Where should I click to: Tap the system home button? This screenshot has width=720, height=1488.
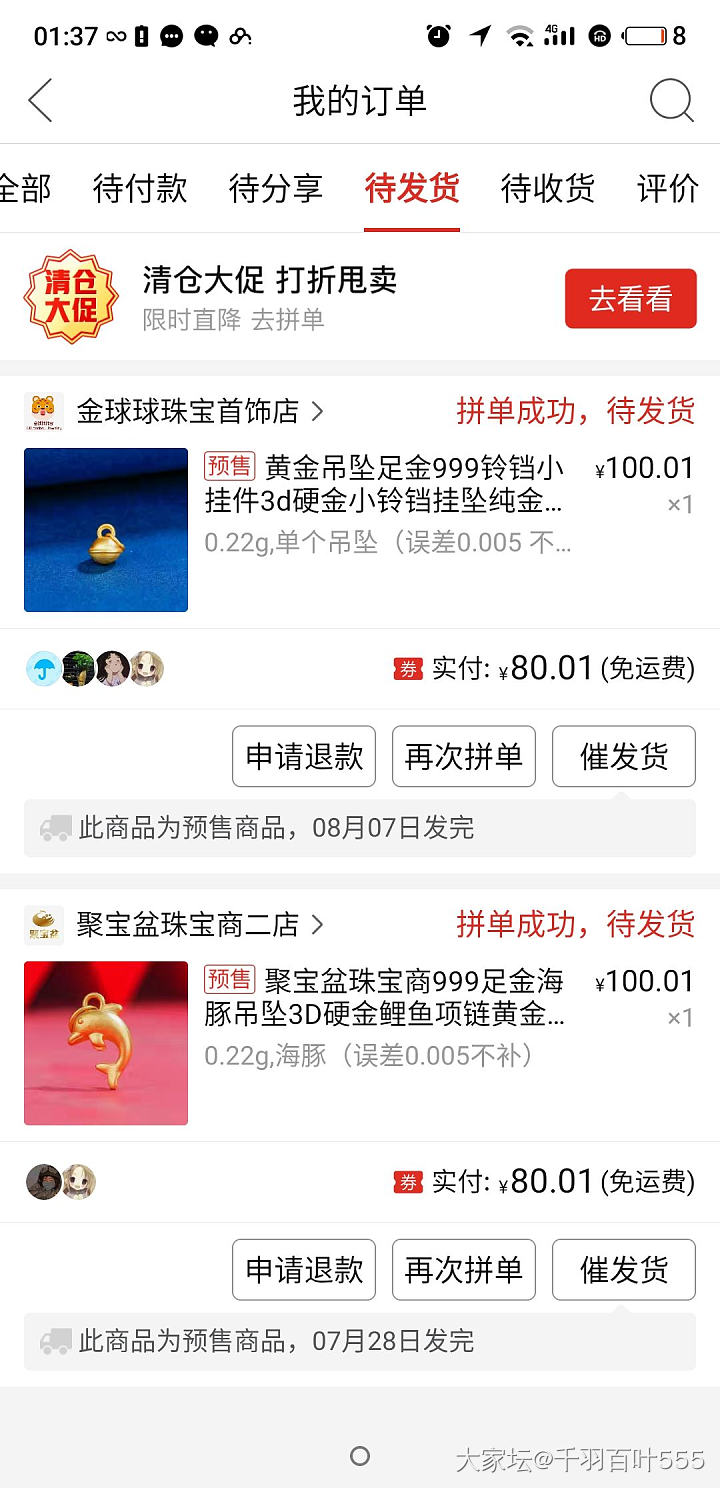(360, 1457)
